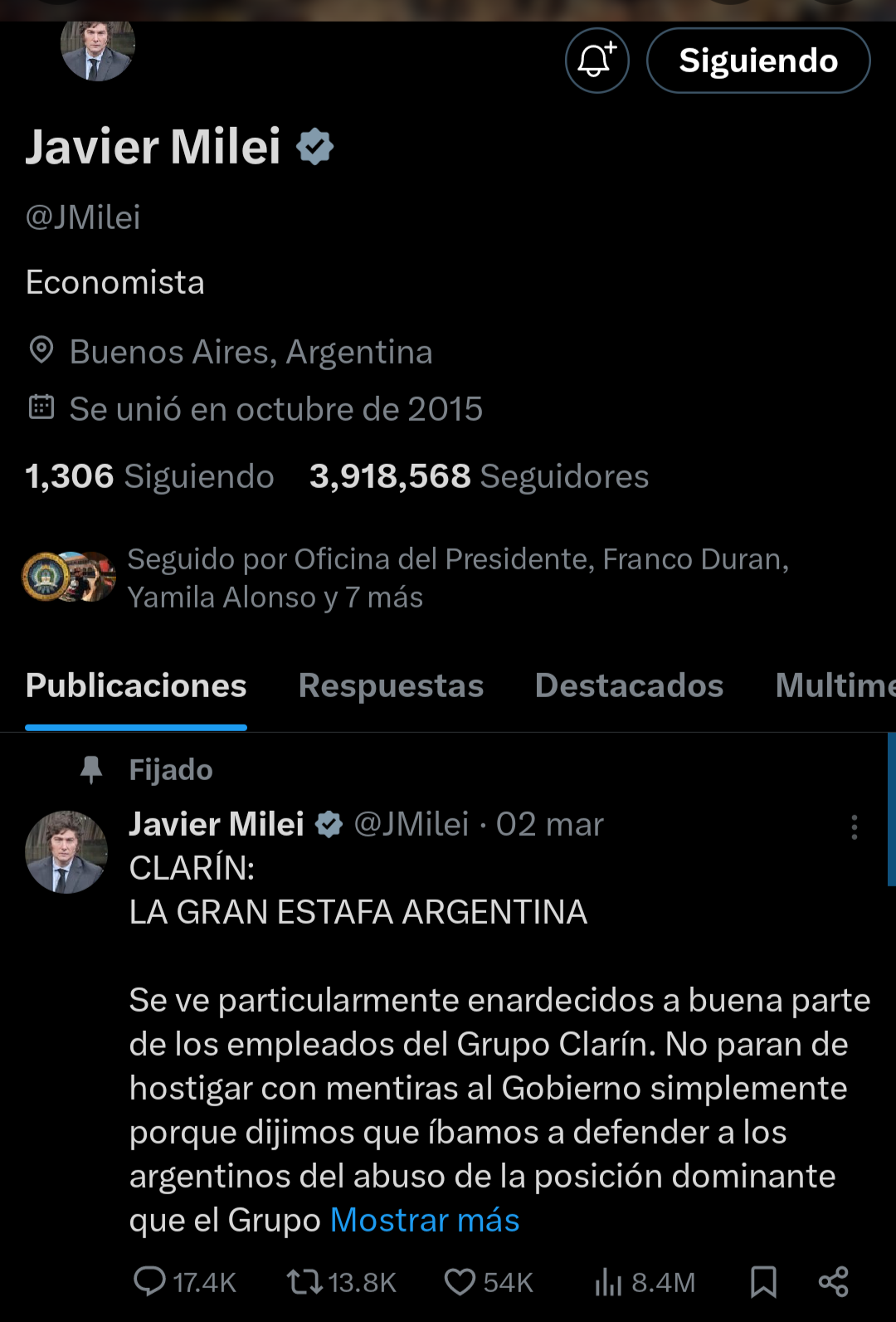Turn on post notifications bell

click(x=597, y=61)
